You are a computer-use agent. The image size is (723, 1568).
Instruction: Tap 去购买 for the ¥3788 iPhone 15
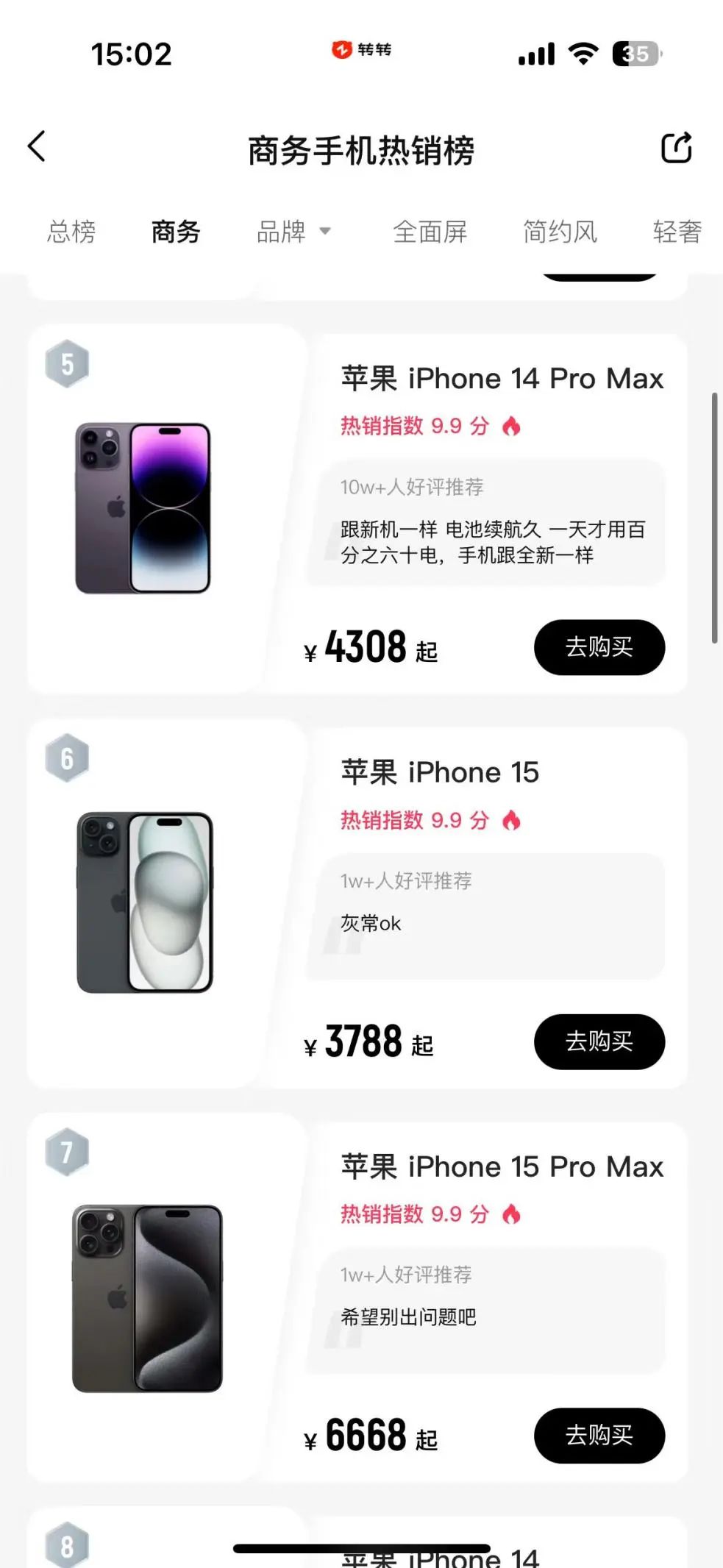coord(599,1041)
